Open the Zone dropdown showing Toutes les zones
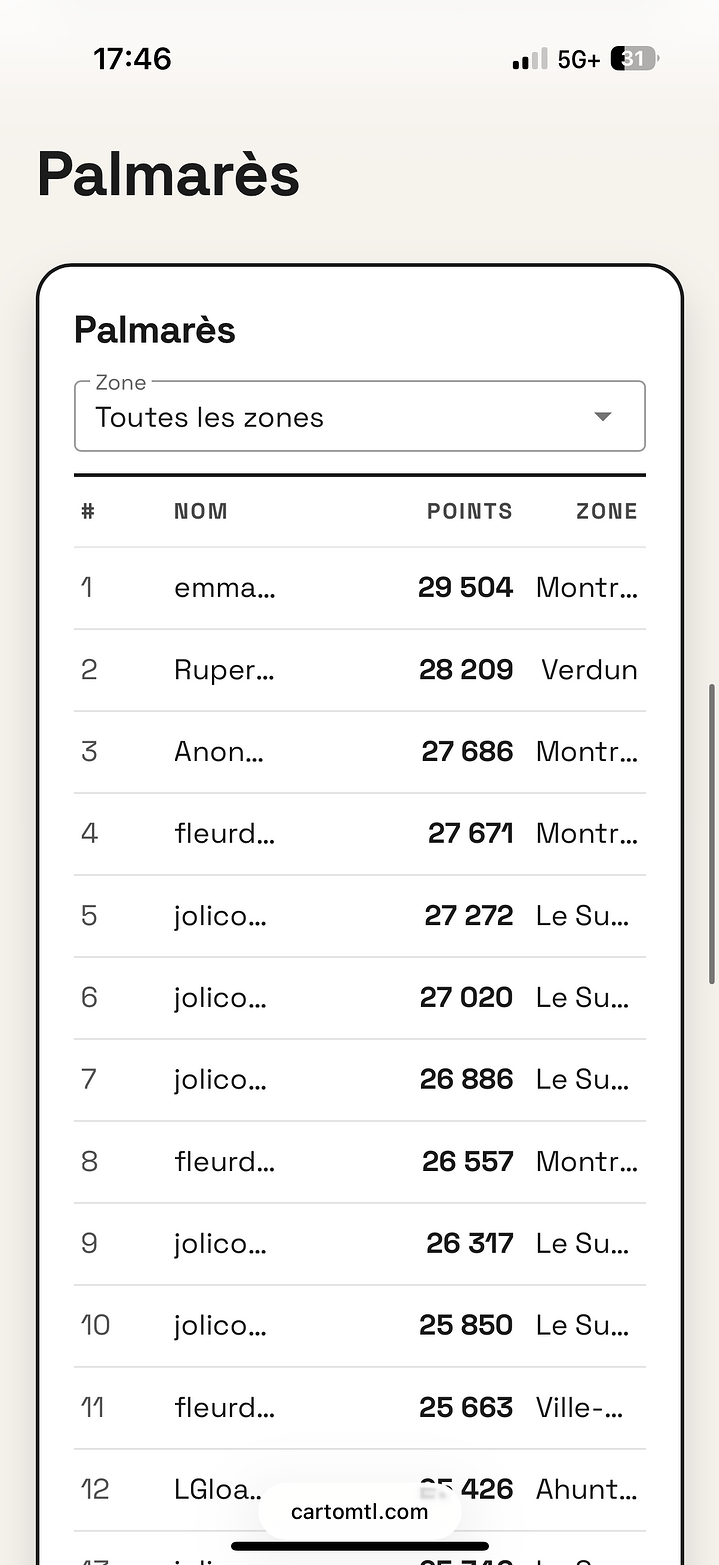Screen dimensions: 719x1565 [x=359, y=416]
